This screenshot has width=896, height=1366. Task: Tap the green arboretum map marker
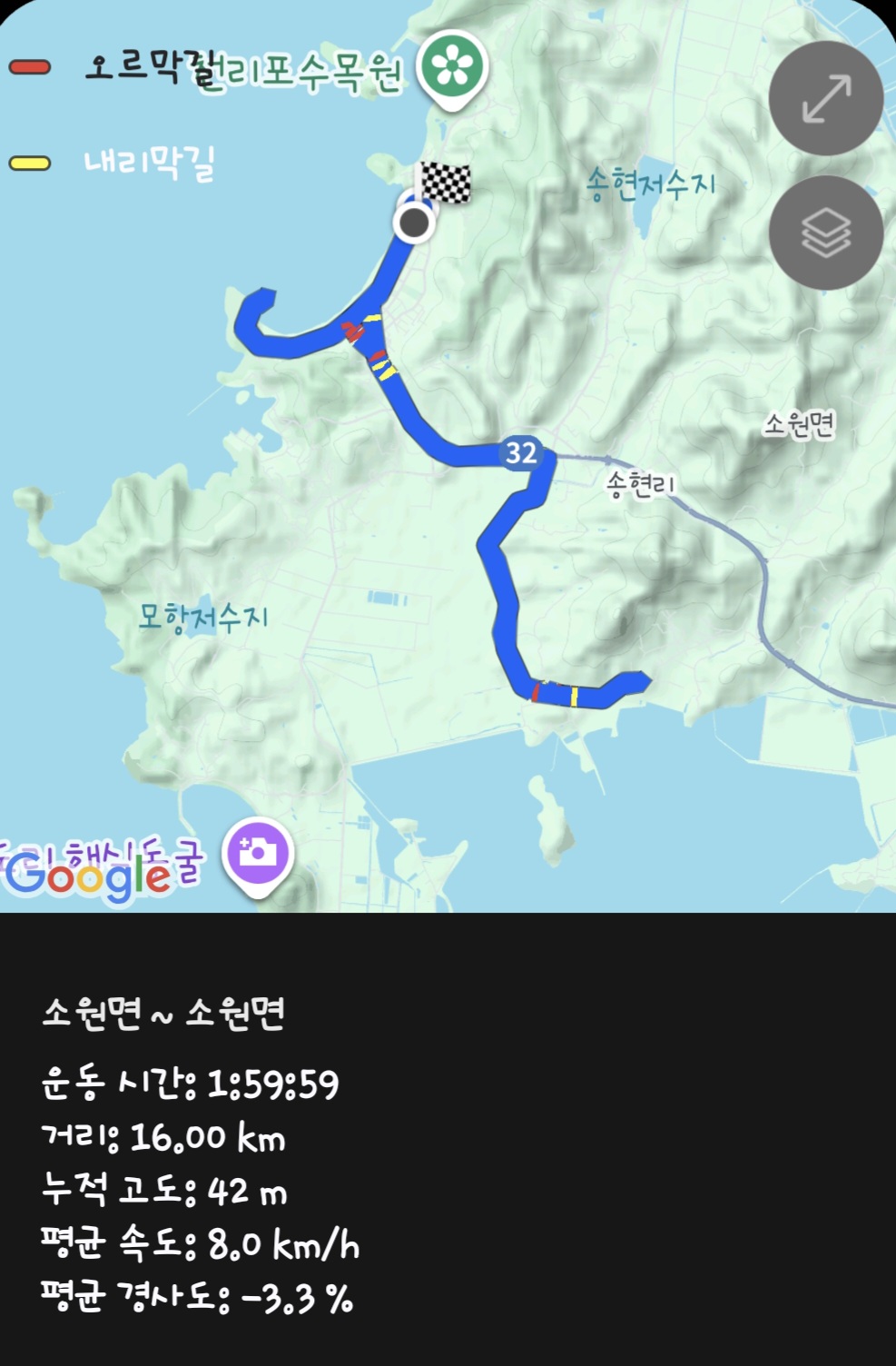[452, 69]
